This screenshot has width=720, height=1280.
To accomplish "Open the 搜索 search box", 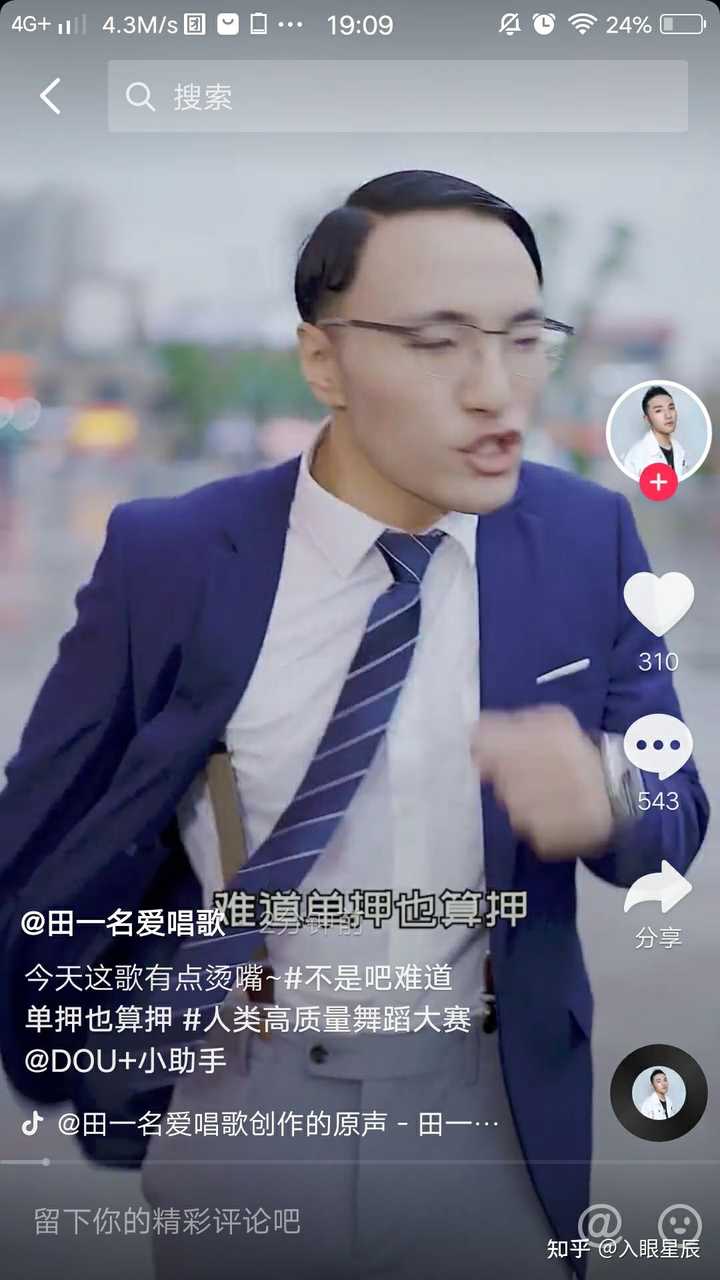I will click(397, 96).
